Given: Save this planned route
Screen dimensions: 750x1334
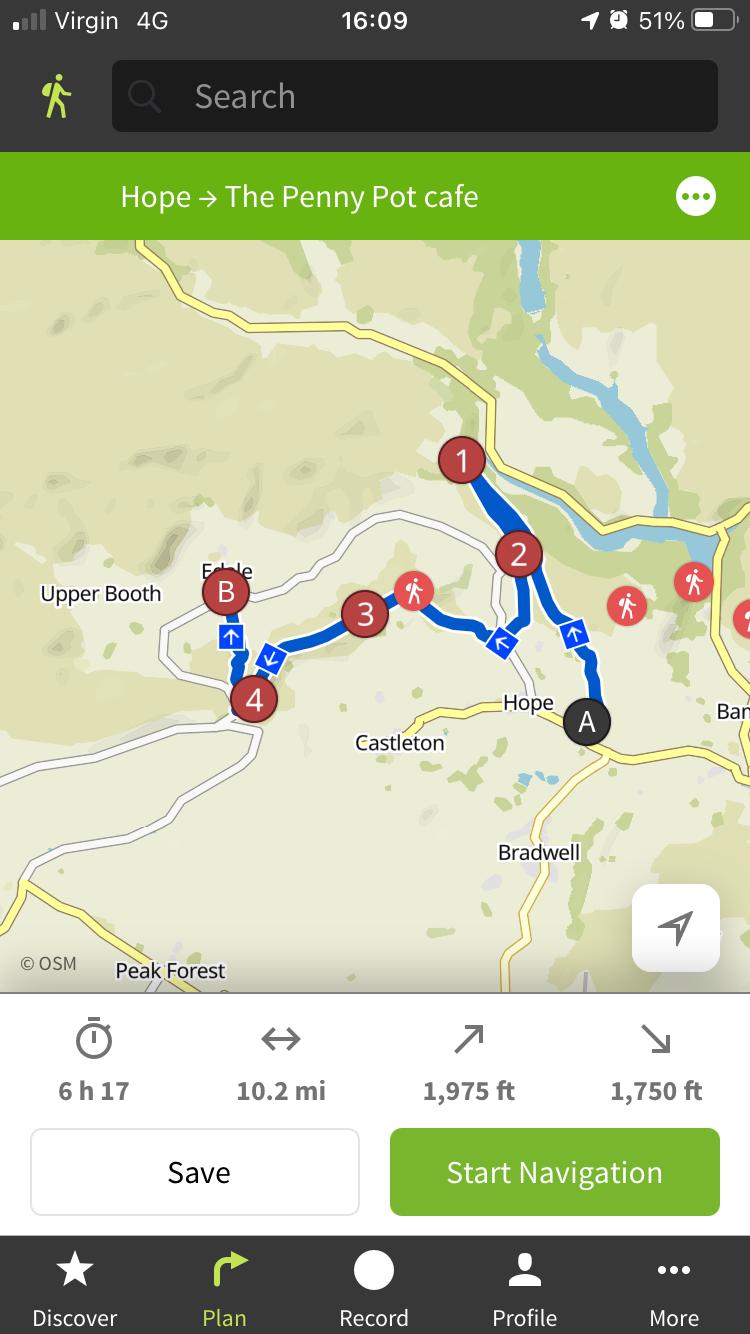Looking at the screenshot, I should click(x=195, y=1172).
